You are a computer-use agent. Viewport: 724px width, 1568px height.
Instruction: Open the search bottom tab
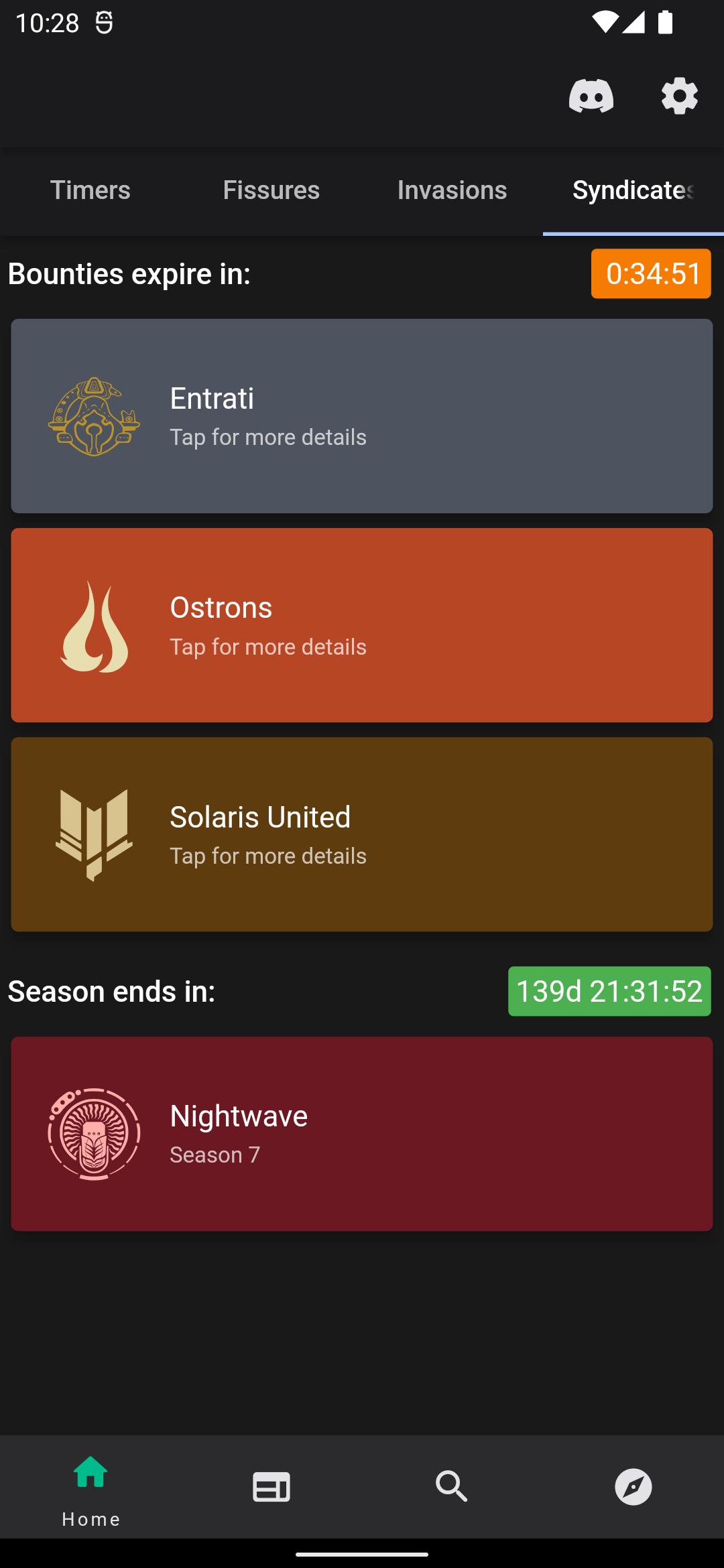tap(452, 1487)
